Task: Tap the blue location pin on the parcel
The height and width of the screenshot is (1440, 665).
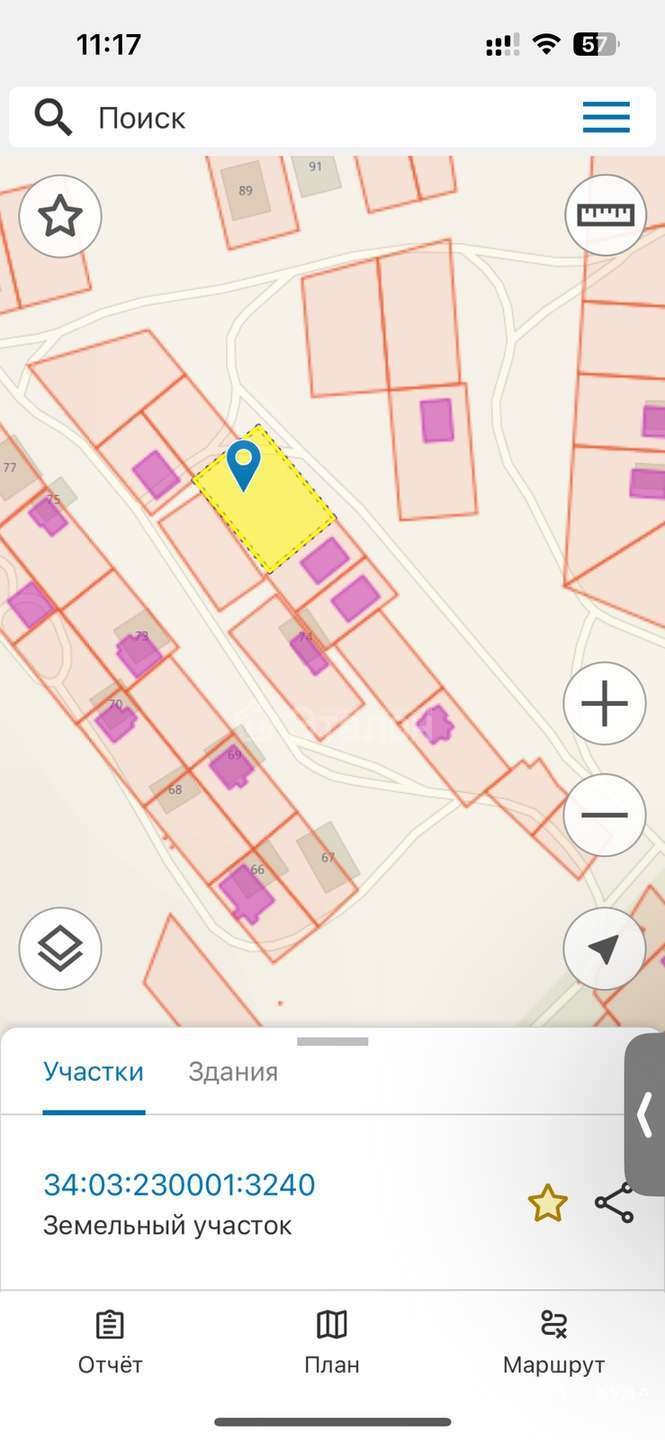Action: (243, 465)
